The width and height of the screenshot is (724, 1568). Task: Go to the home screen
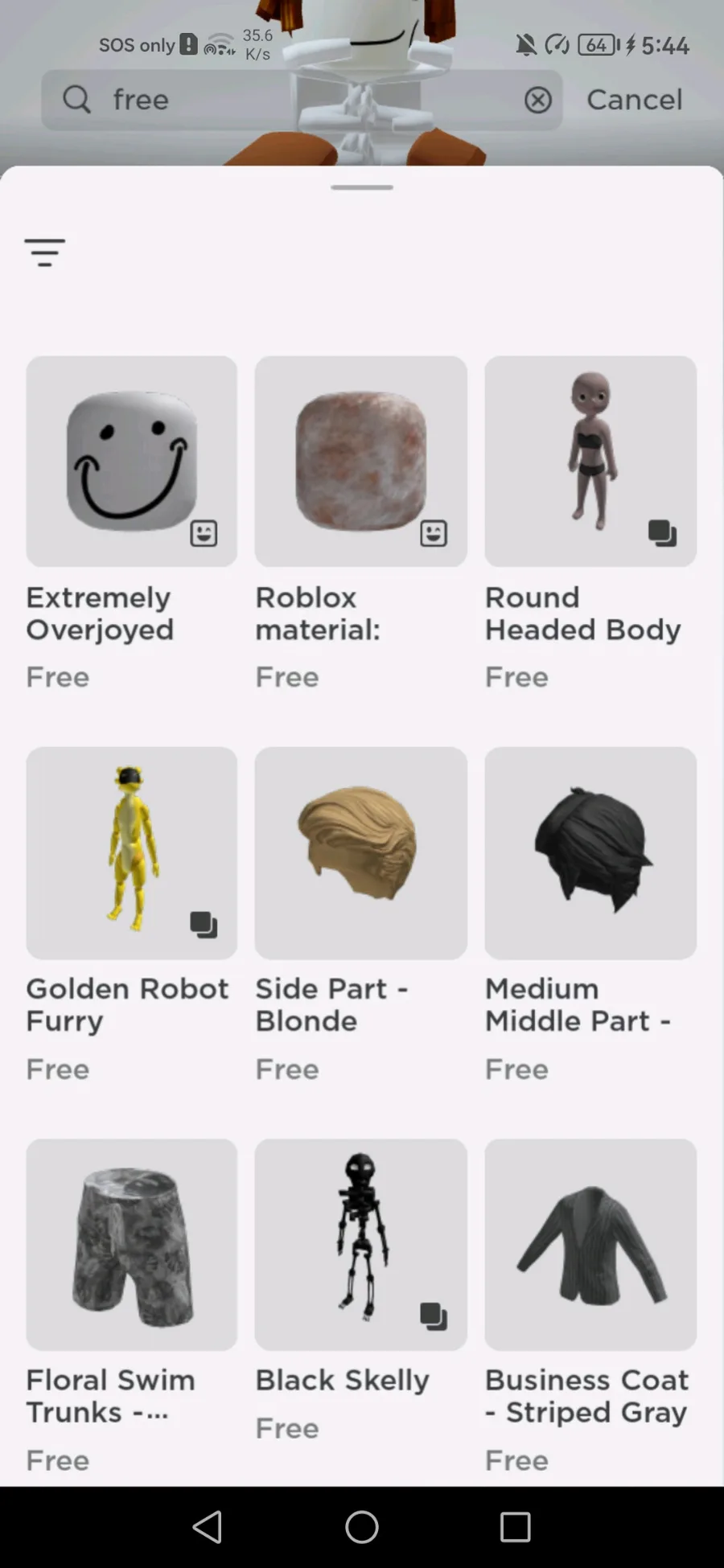(x=362, y=1526)
